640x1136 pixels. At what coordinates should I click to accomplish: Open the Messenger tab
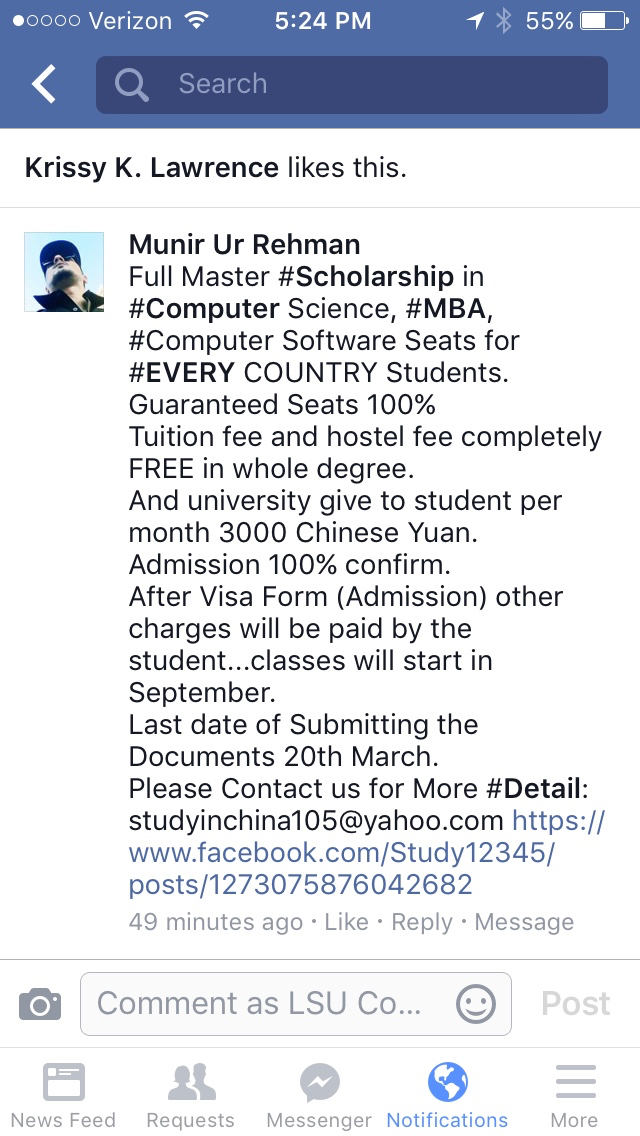319,1095
